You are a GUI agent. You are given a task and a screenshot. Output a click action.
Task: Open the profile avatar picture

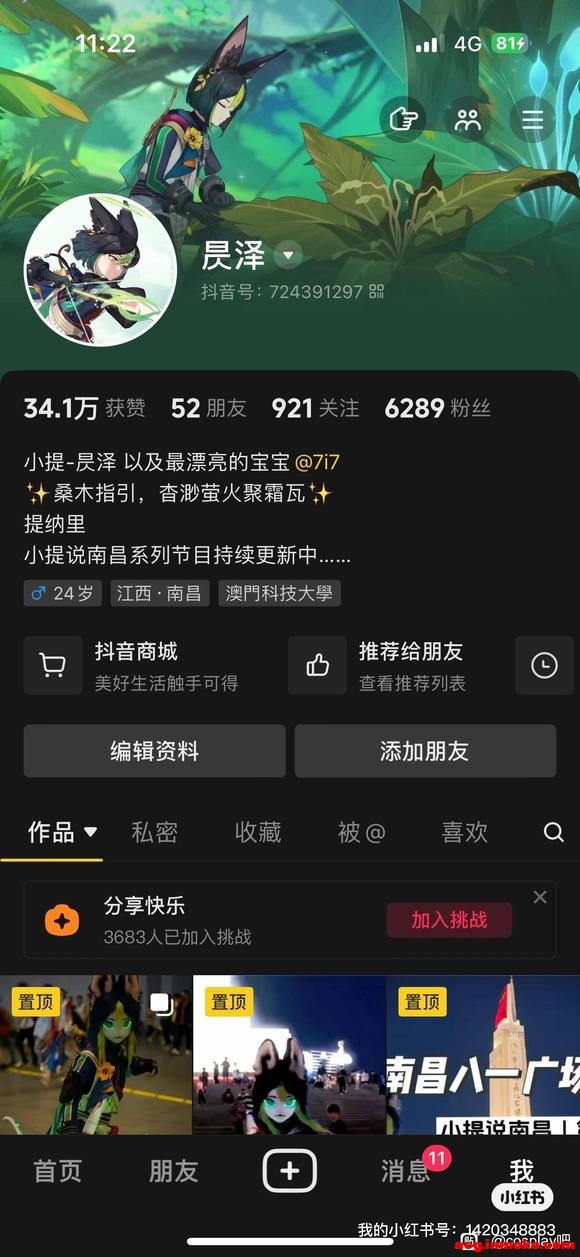101,270
